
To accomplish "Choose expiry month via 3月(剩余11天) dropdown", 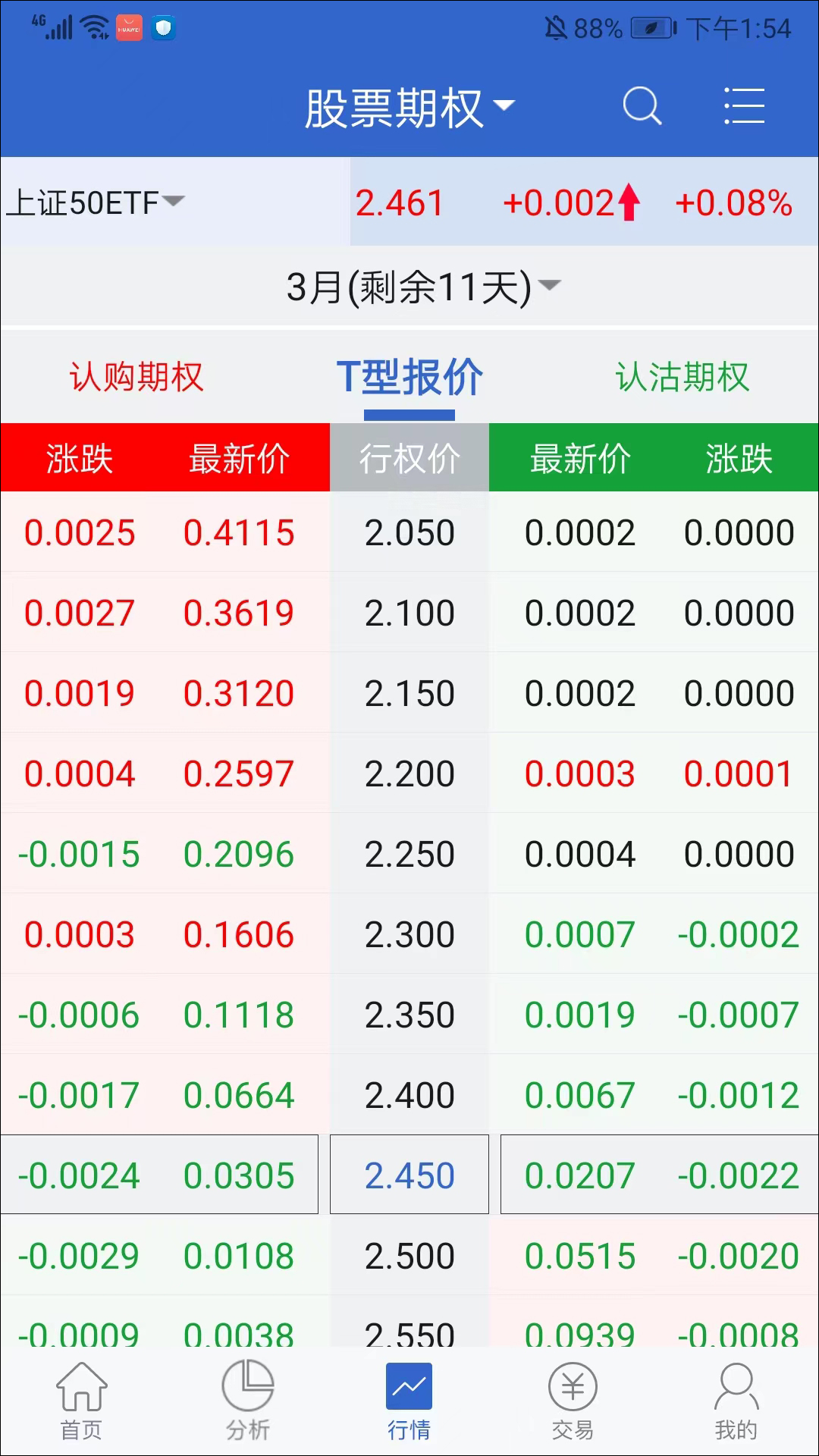I will point(422,287).
